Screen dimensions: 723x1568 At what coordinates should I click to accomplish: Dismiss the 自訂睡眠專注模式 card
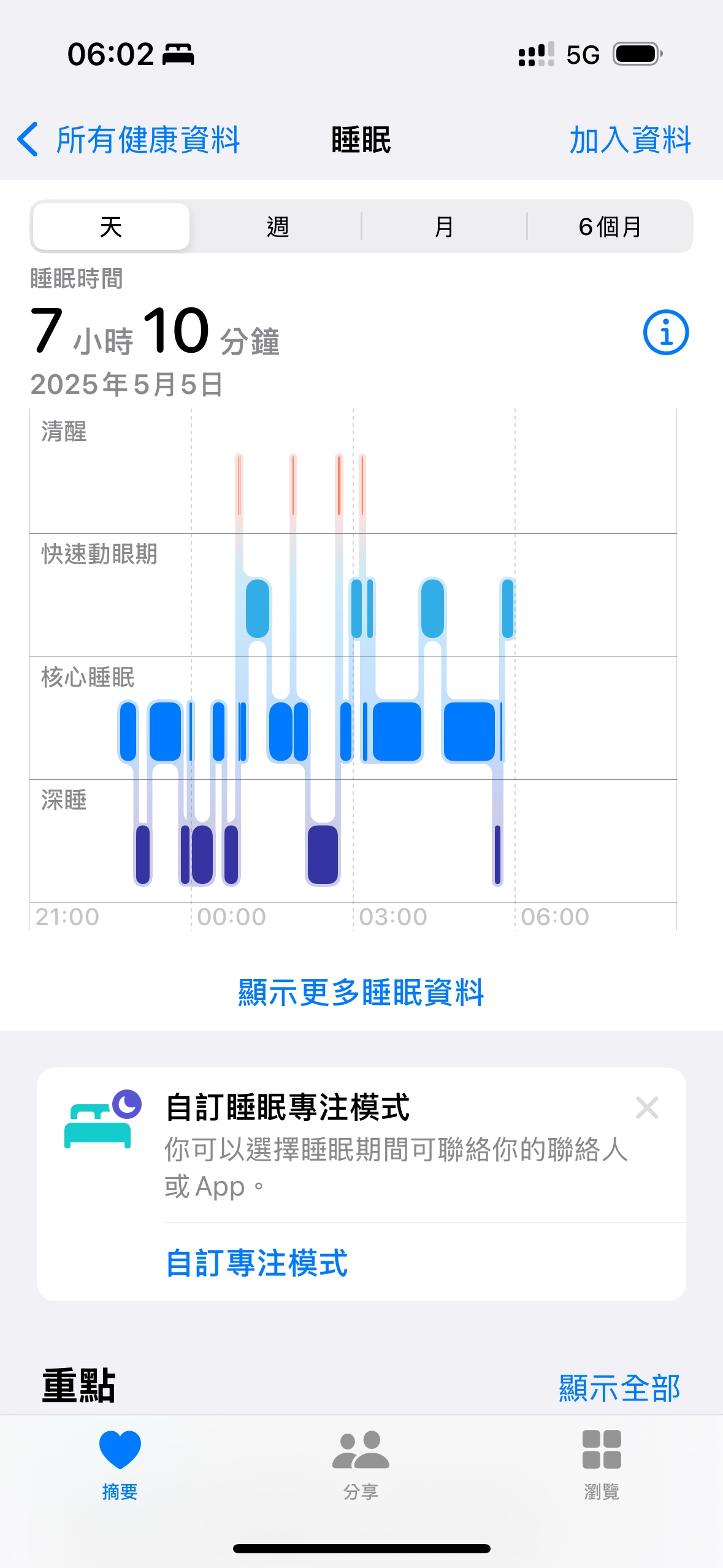pos(647,1108)
